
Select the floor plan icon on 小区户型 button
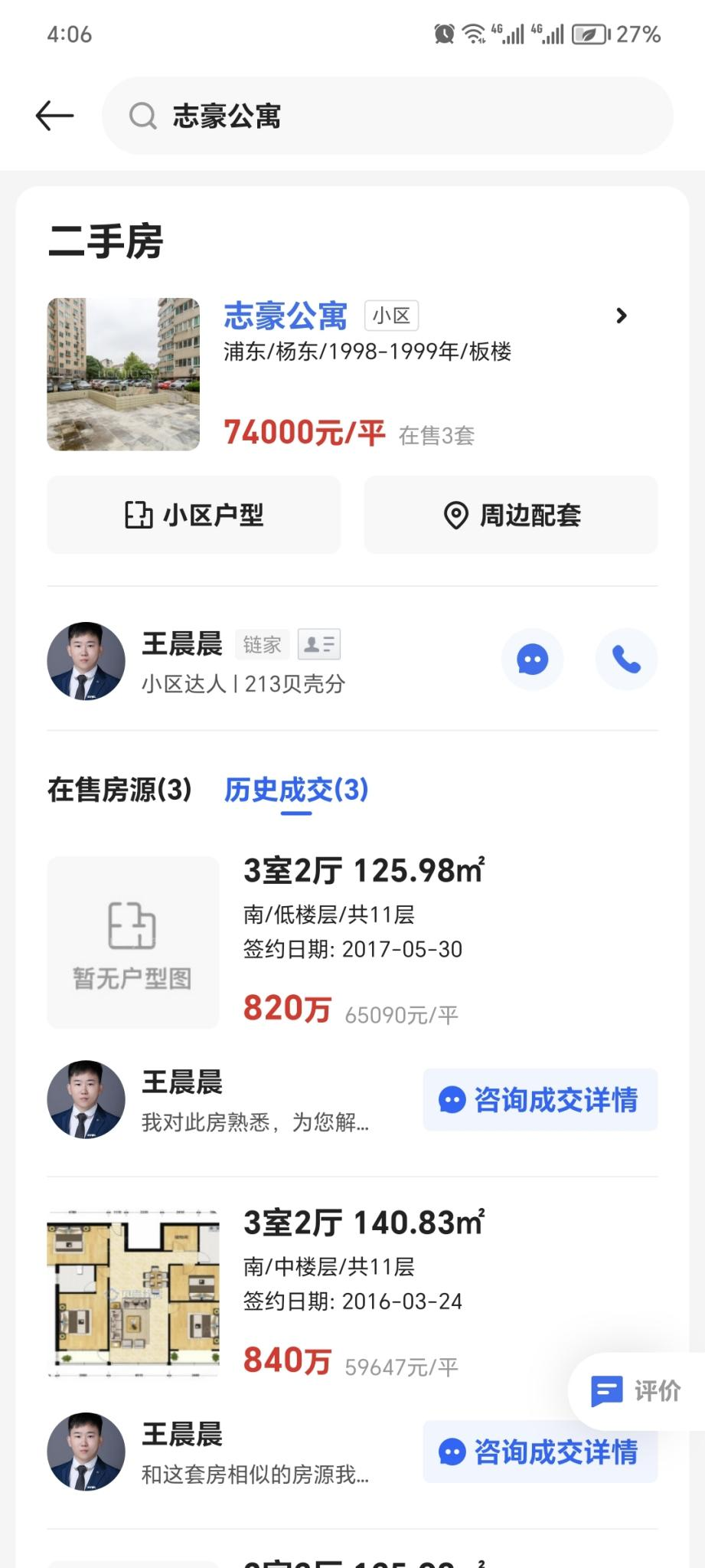(x=138, y=515)
